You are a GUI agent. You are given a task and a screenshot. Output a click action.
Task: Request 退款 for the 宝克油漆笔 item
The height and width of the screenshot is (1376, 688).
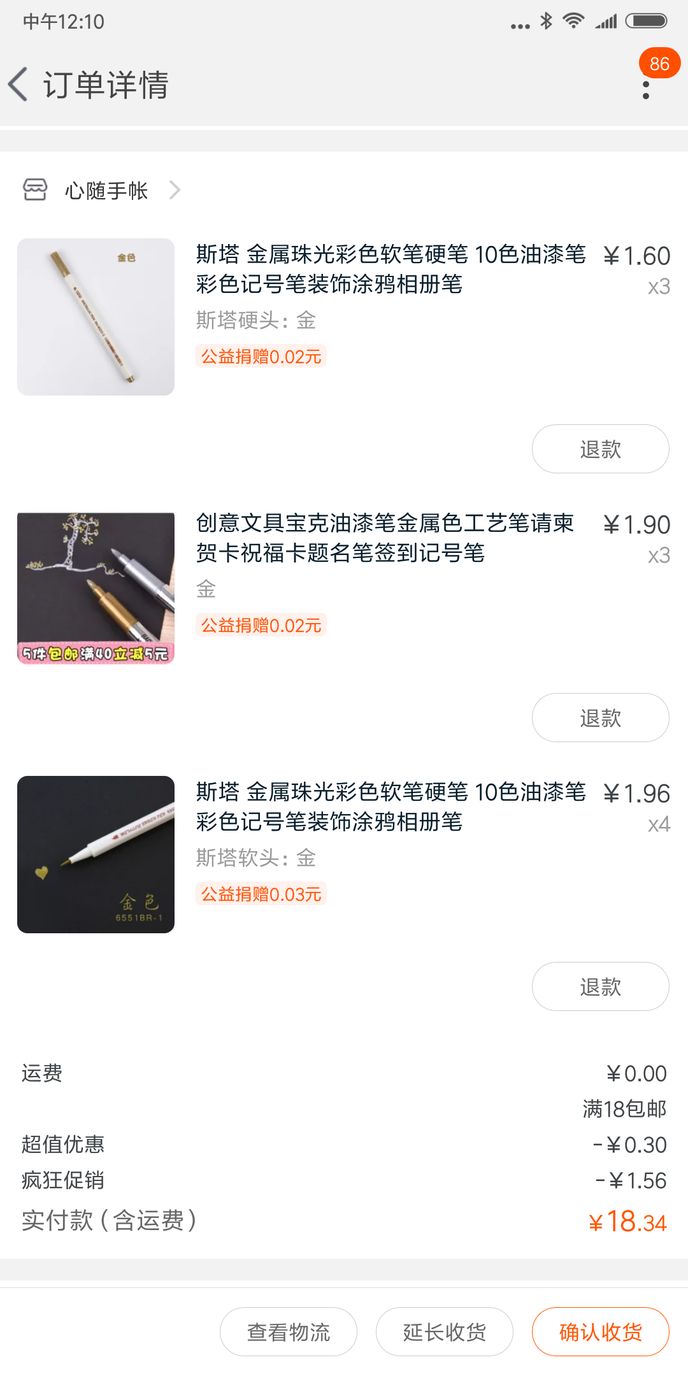click(x=600, y=718)
